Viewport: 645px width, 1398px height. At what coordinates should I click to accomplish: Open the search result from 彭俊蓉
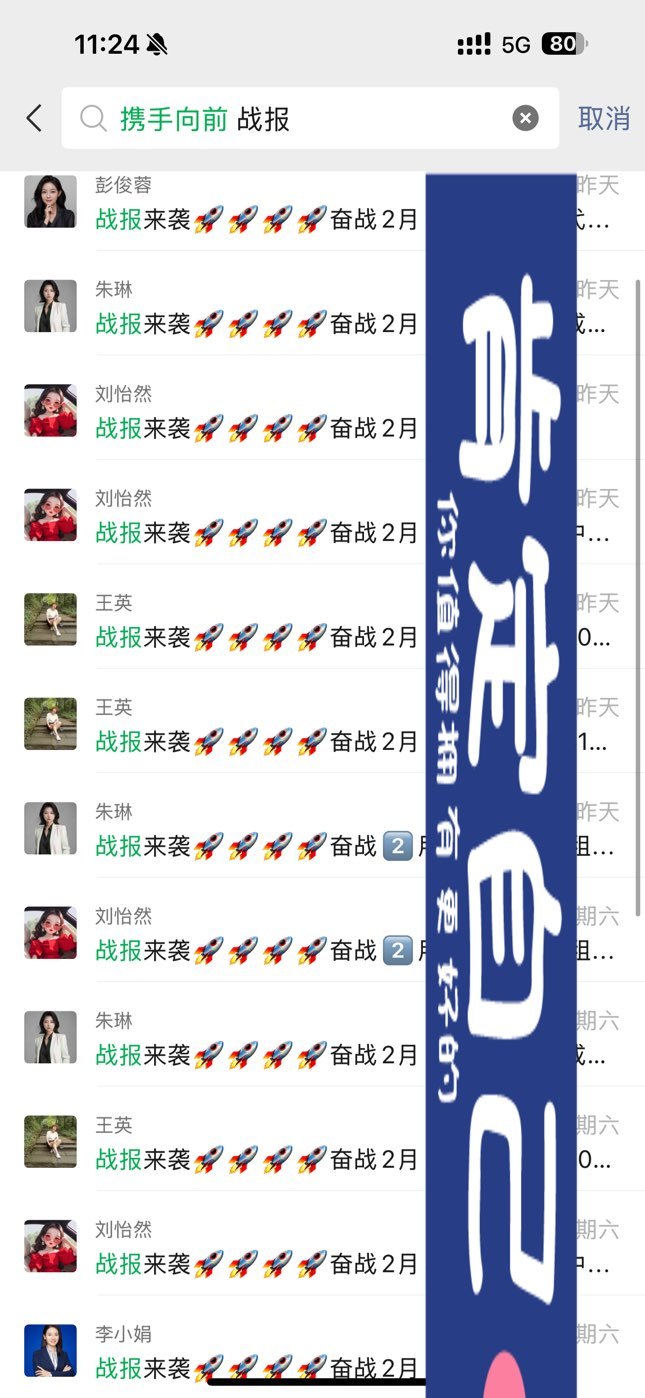click(x=322, y=203)
